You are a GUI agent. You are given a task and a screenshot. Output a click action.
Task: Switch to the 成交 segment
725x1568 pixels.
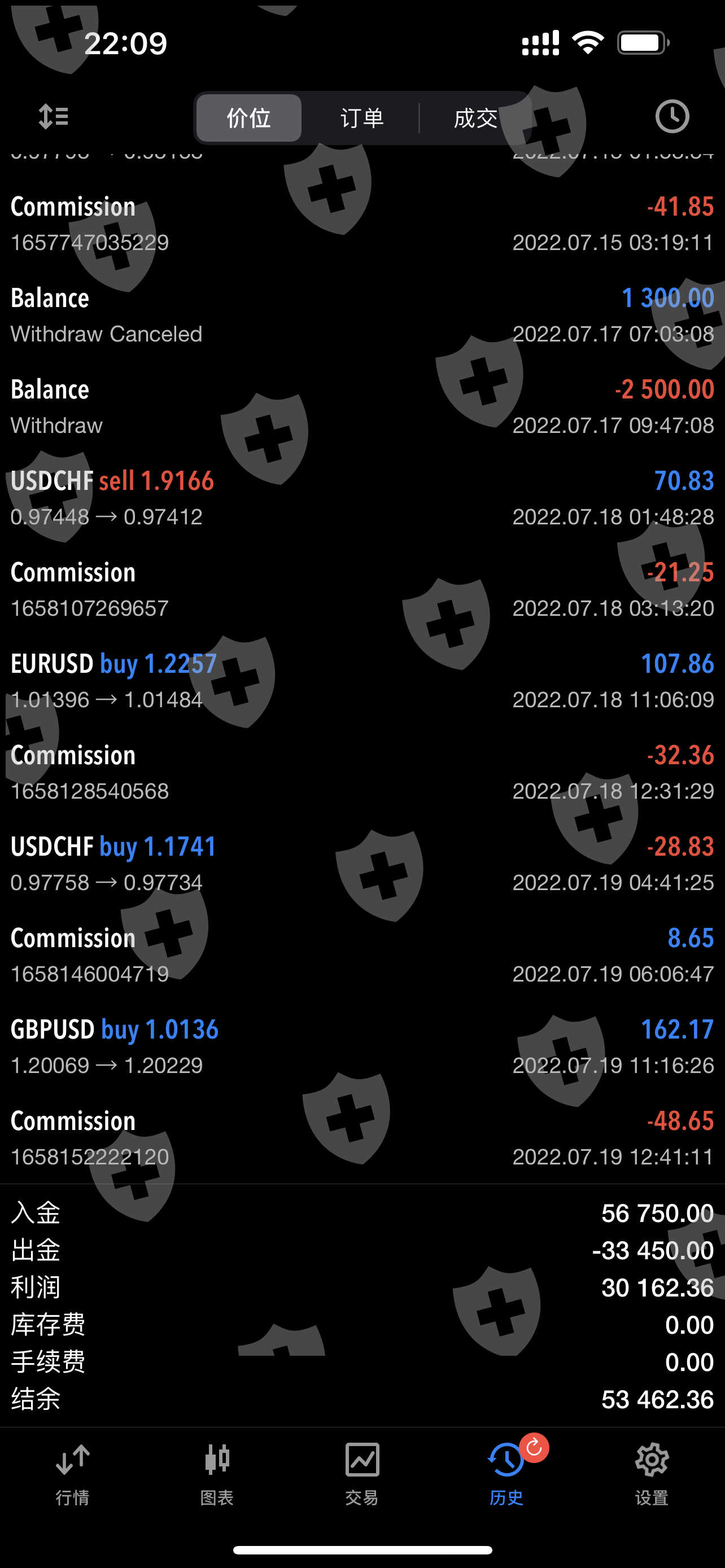pos(475,117)
